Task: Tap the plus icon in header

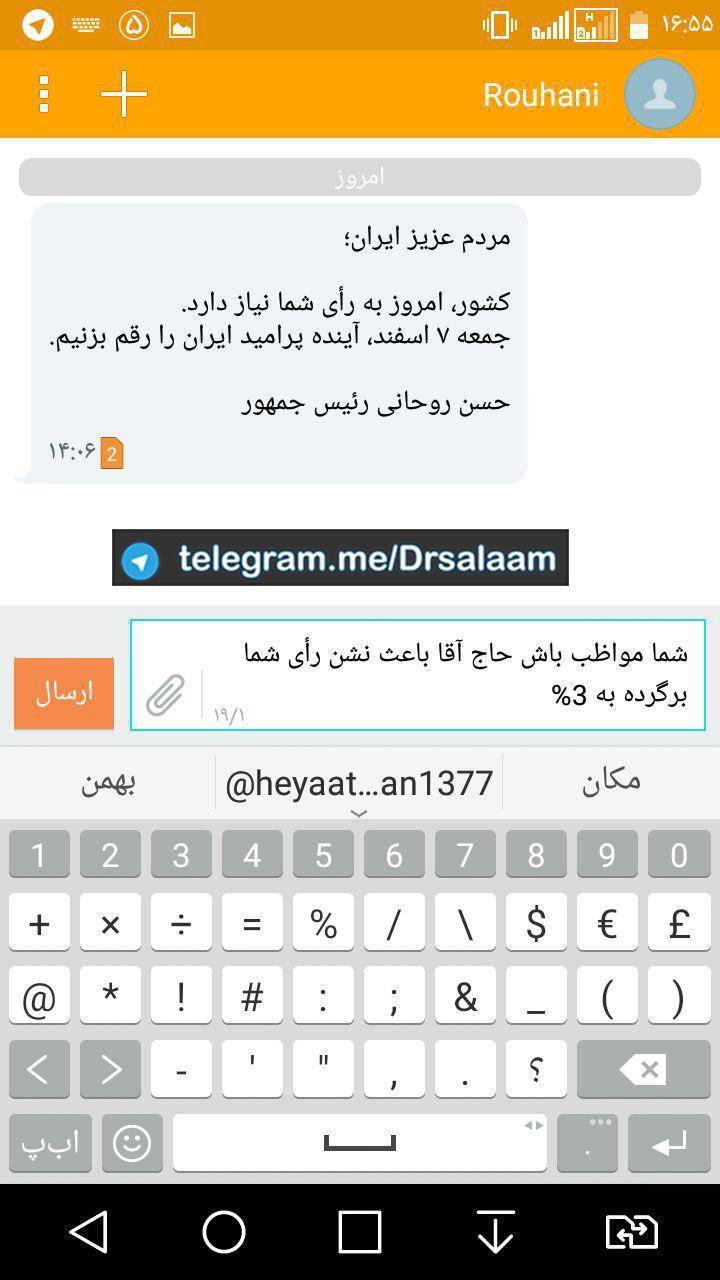Action: tap(124, 94)
